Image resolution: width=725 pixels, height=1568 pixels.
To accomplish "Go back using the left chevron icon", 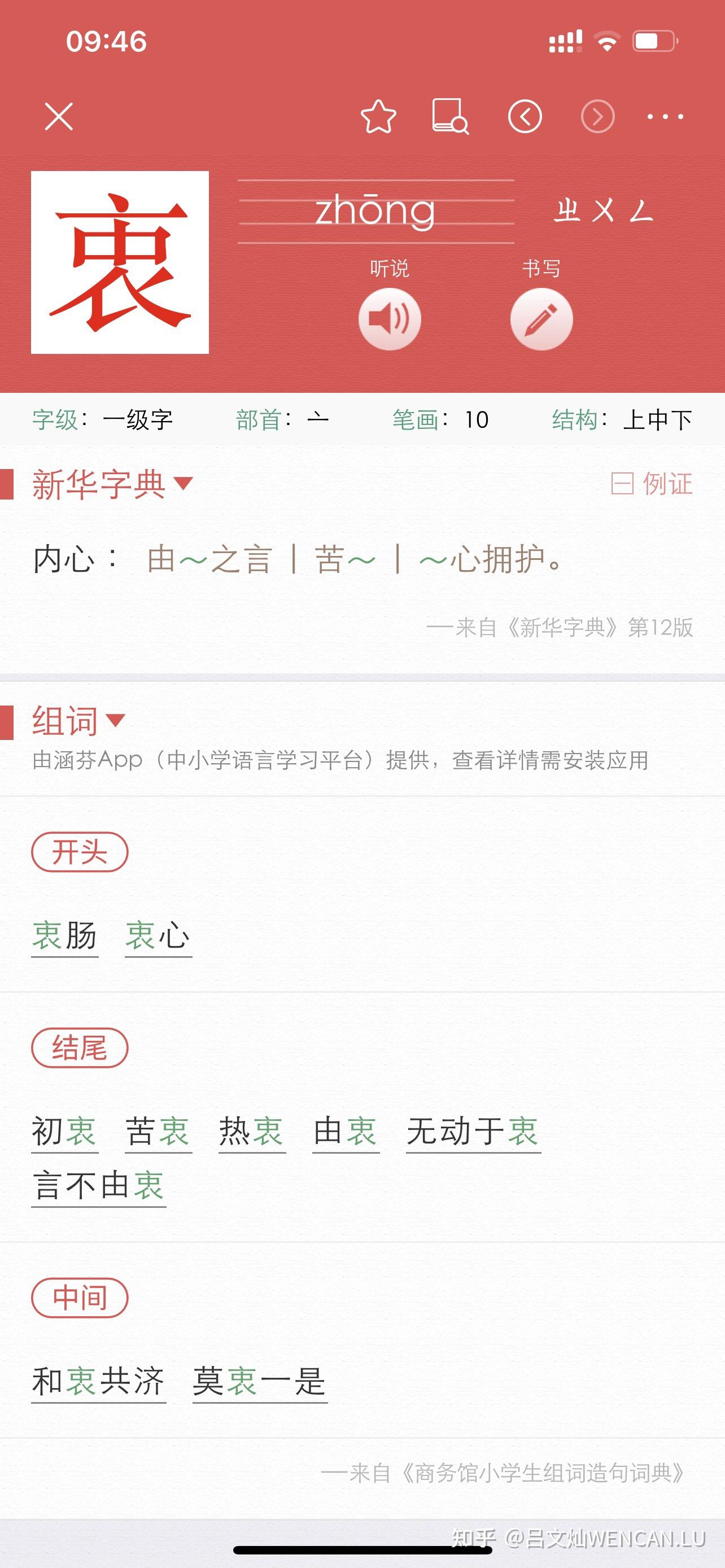I will [x=525, y=117].
